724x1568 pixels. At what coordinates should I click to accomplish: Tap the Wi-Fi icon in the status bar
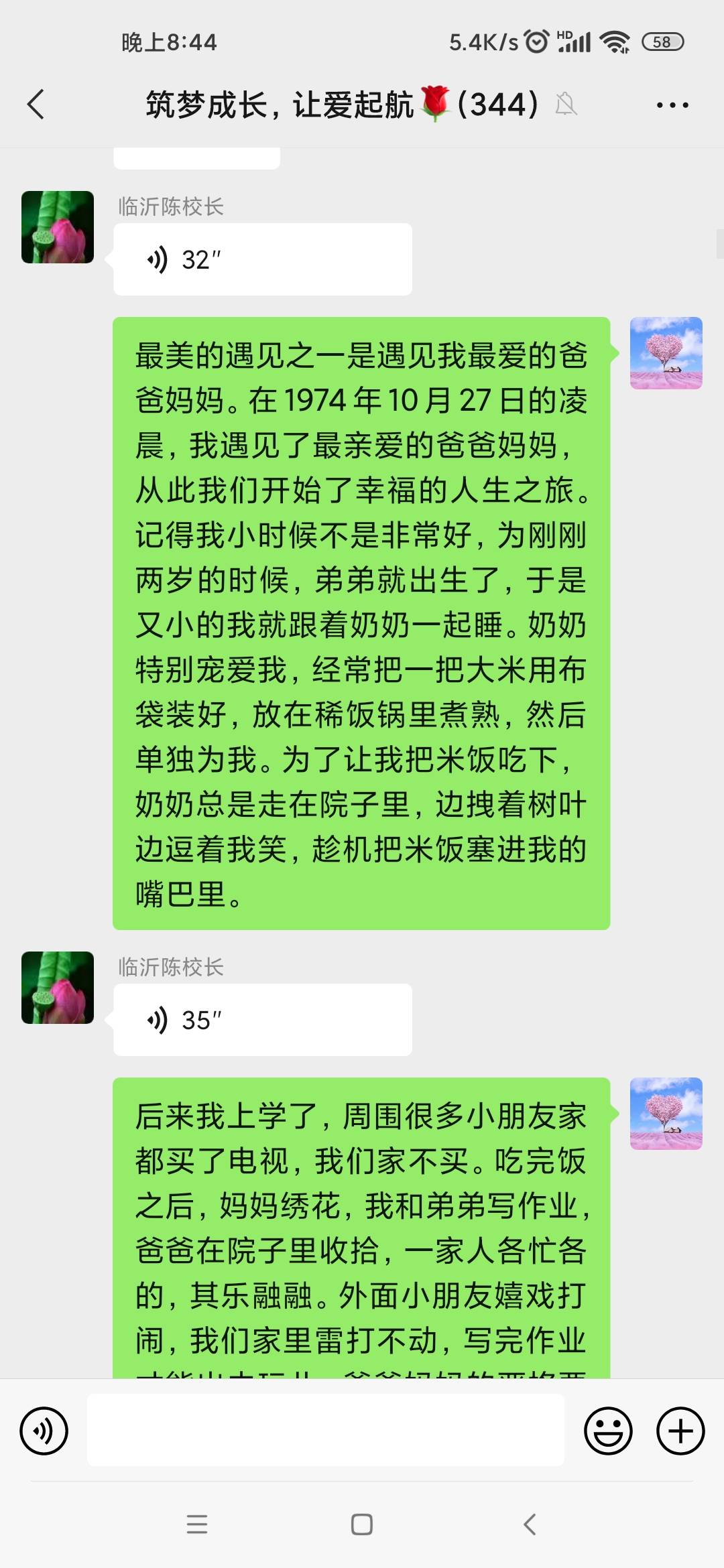(614, 42)
